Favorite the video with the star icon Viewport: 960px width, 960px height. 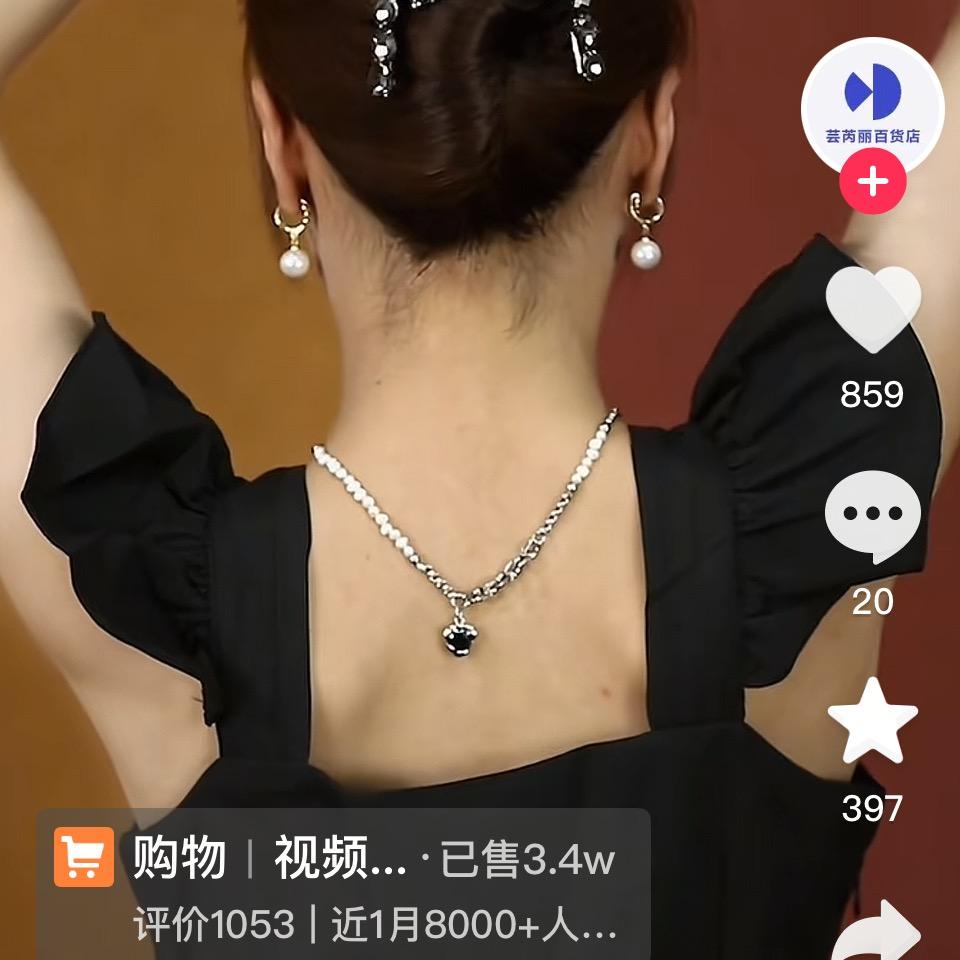tap(872, 721)
